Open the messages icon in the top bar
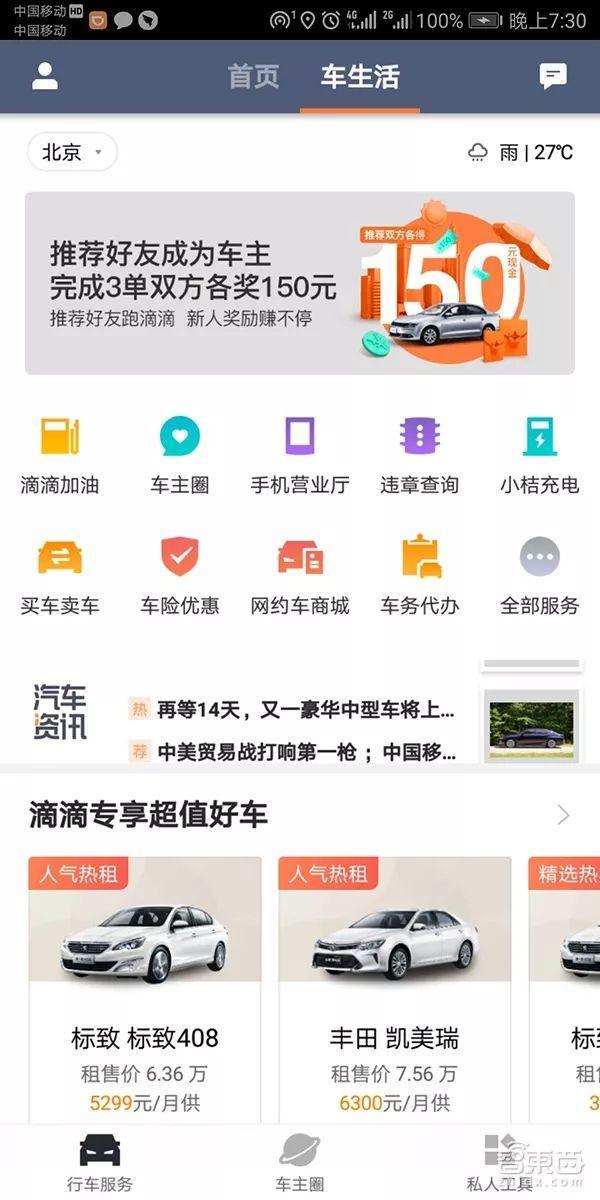 tap(553, 76)
